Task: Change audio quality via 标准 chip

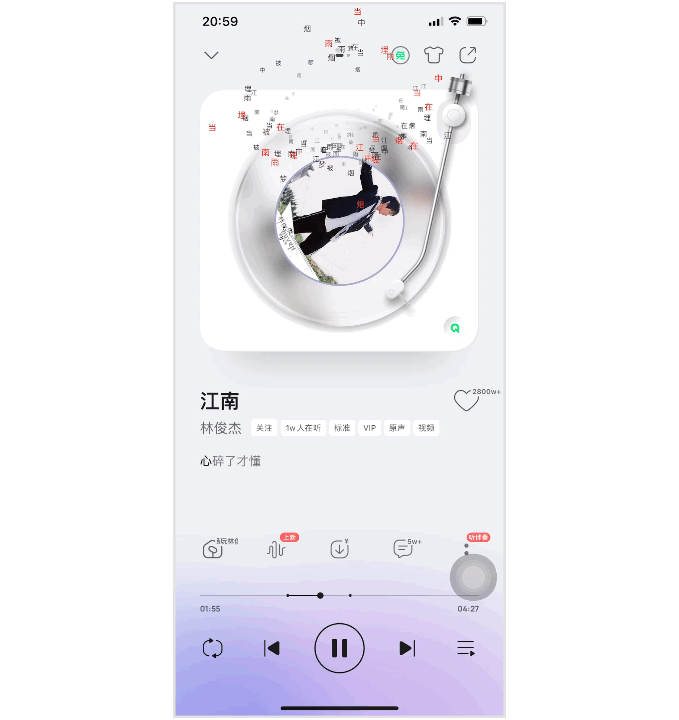Action: 342,428
